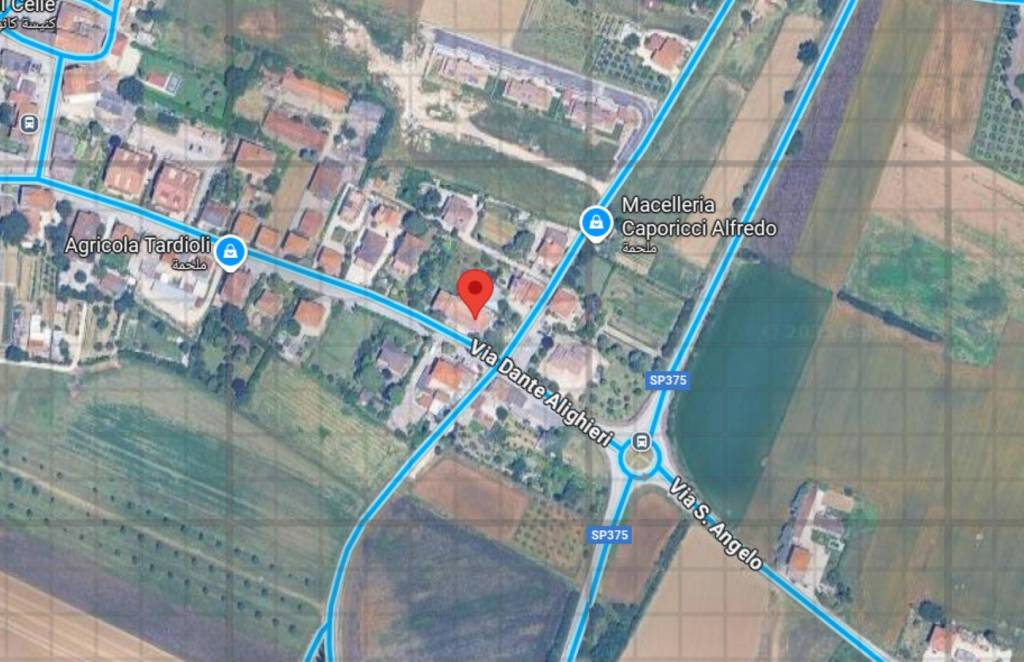Tap the red dropped location pin

pyautogui.click(x=475, y=291)
